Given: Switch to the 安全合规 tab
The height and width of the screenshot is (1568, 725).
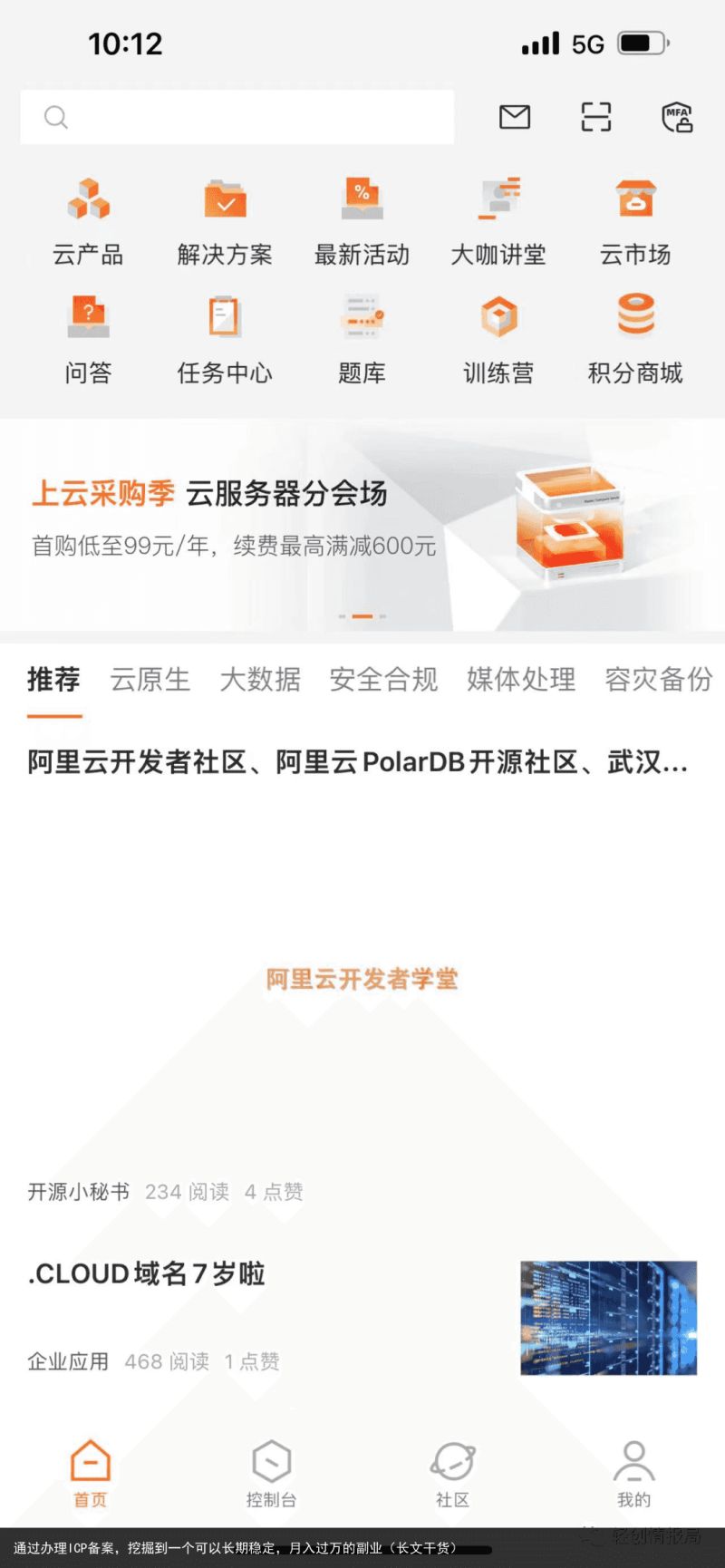Looking at the screenshot, I should coord(383,679).
